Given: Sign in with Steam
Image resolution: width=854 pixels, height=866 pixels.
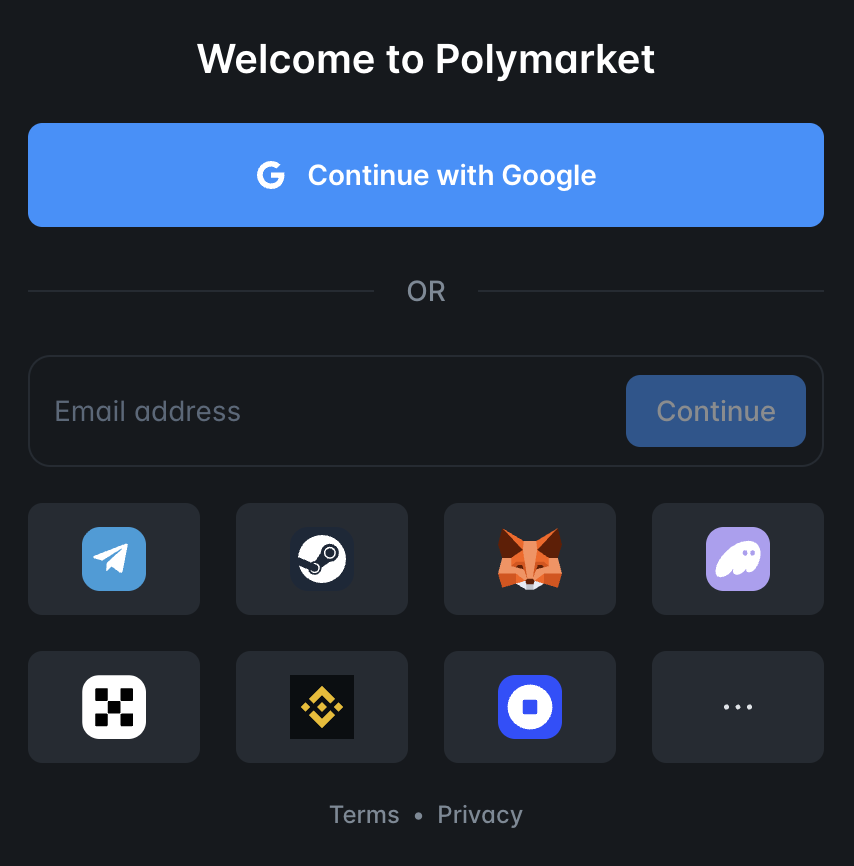Looking at the screenshot, I should (x=322, y=559).
